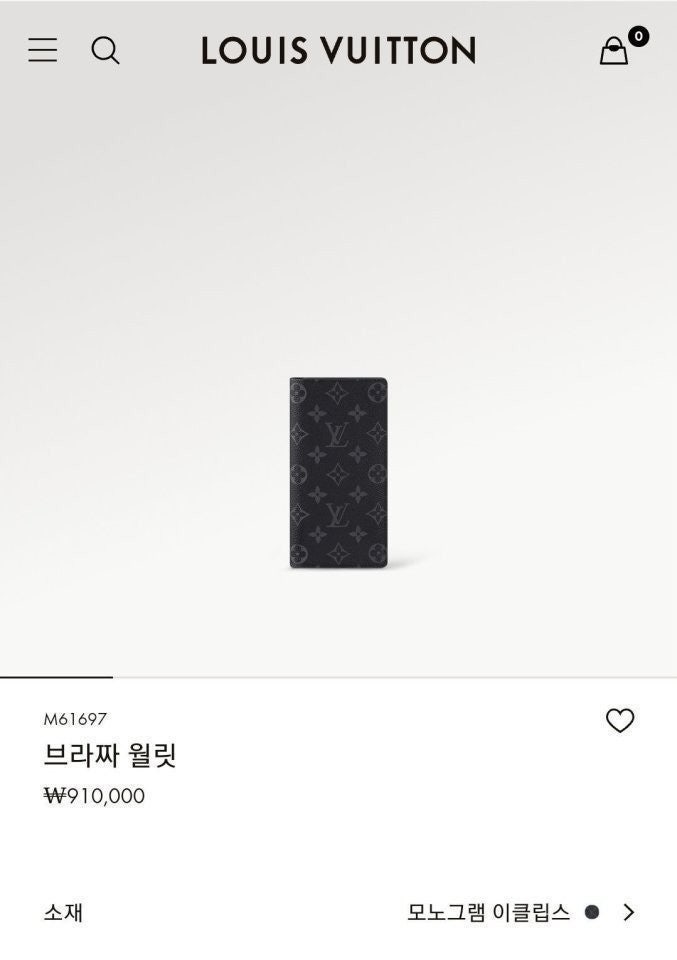Add 브라짜 월릿 to wishlist heart
The height and width of the screenshot is (960, 677).
(x=620, y=720)
